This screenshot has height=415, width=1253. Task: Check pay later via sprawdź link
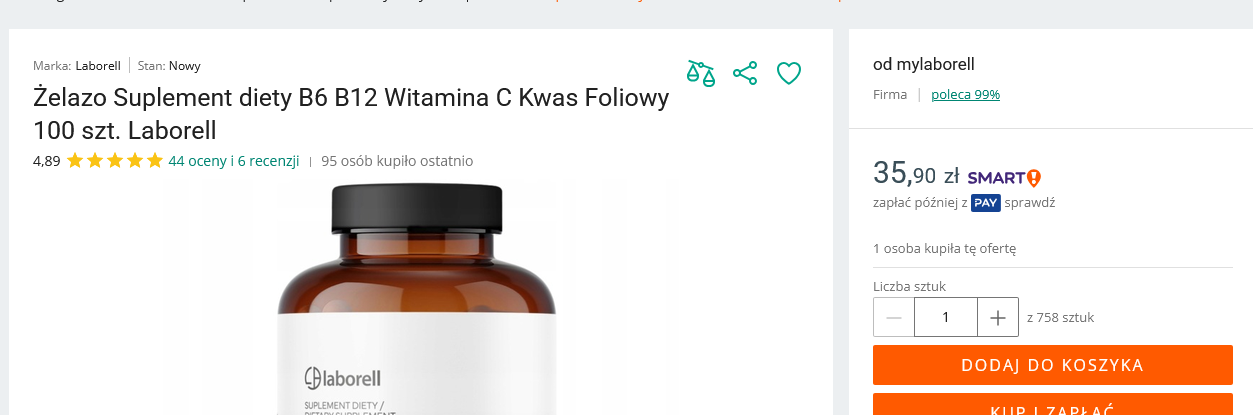click(1030, 202)
